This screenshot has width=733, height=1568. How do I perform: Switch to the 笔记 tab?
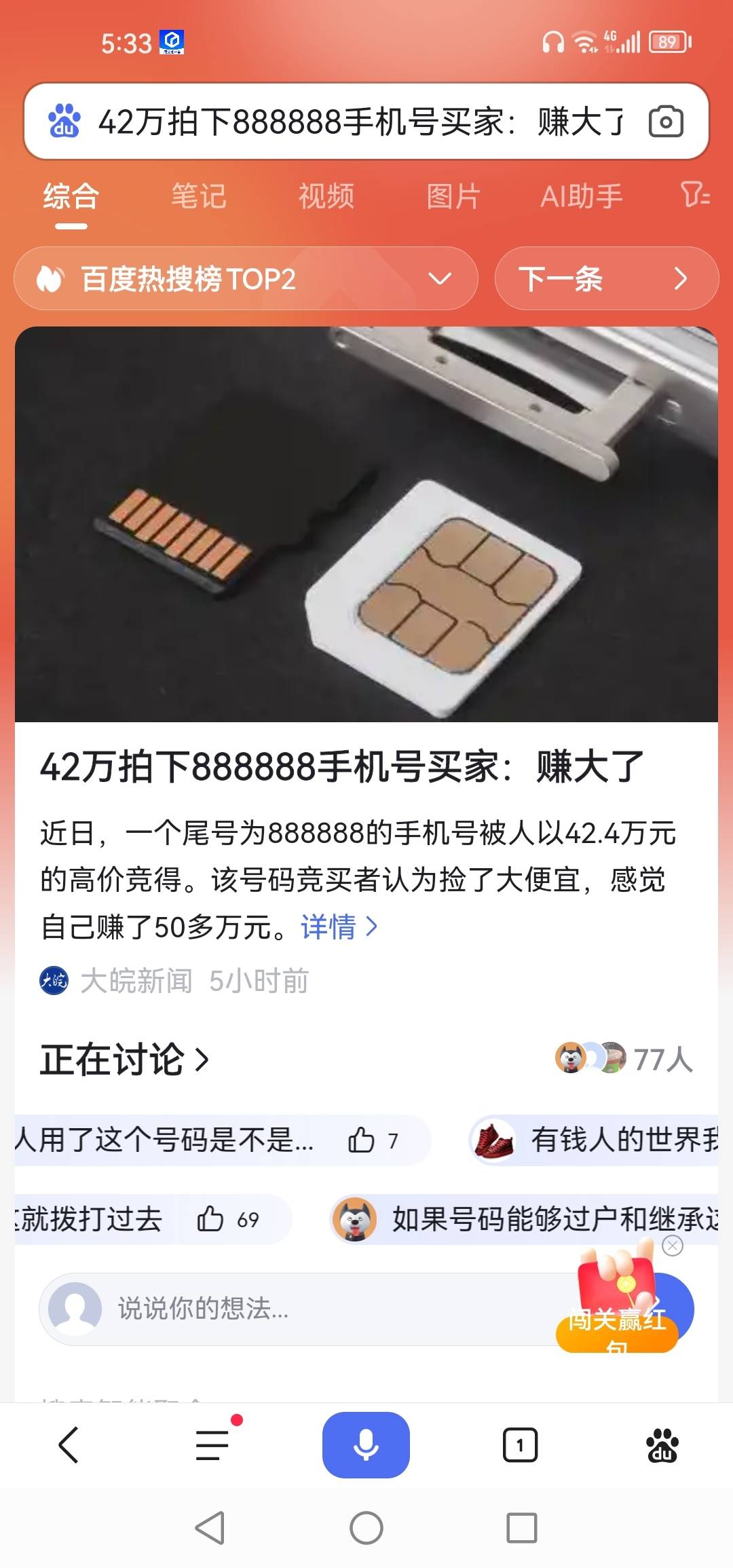198,197
